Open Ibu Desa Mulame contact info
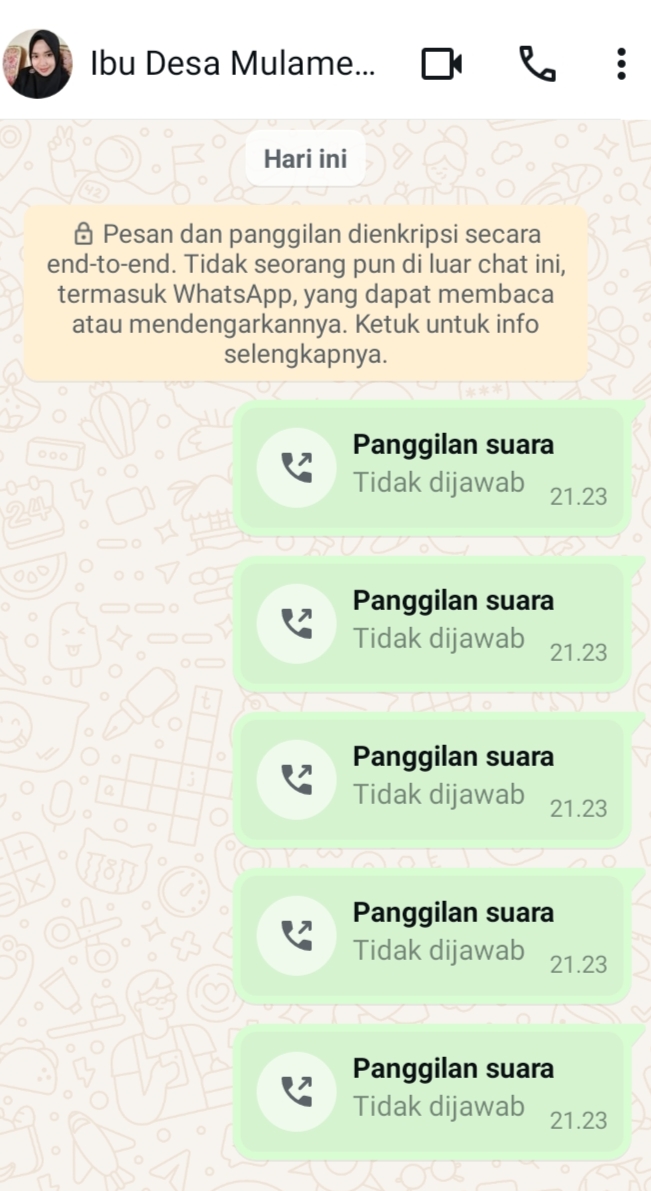This screenshot has height=1191, width=651. 233,64
